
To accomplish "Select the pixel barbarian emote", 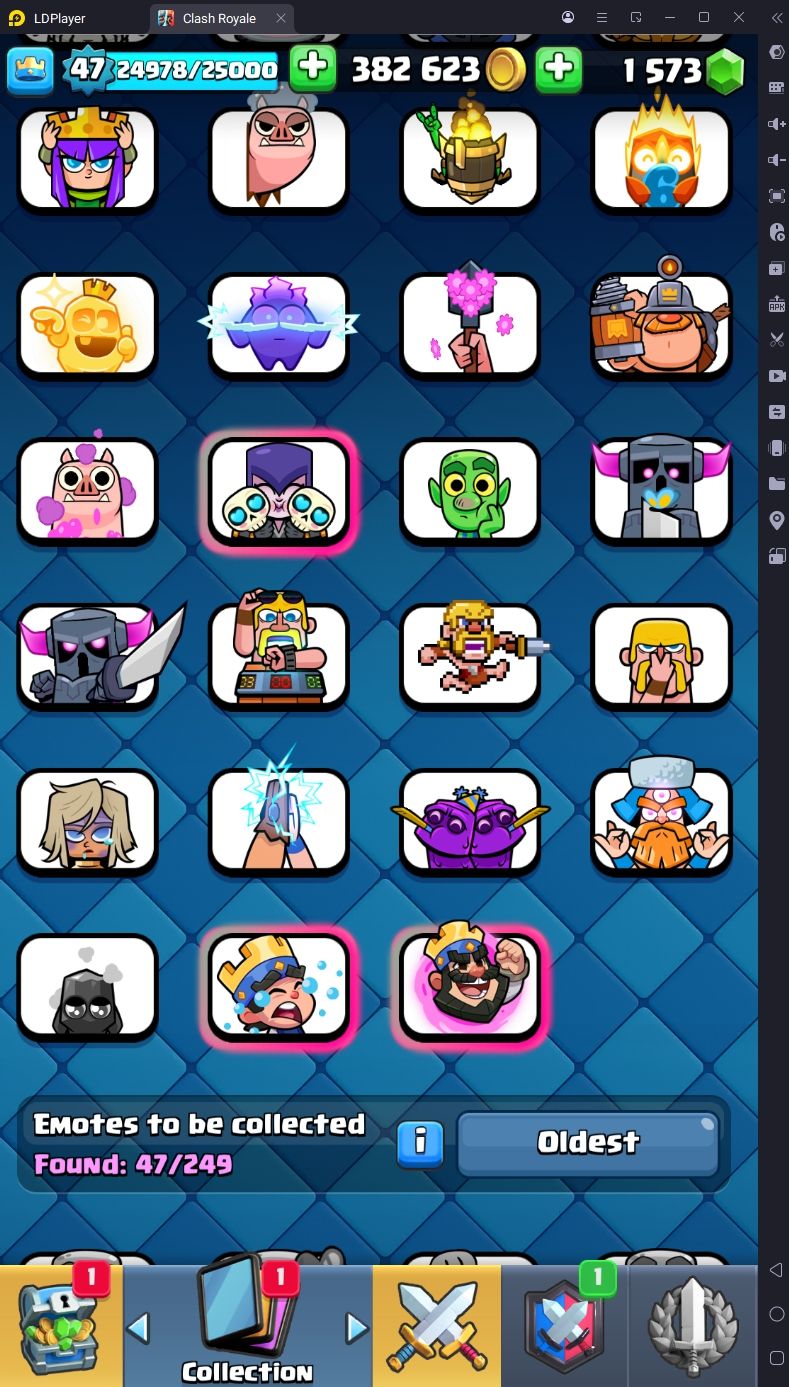I will (x=470, y=657).
